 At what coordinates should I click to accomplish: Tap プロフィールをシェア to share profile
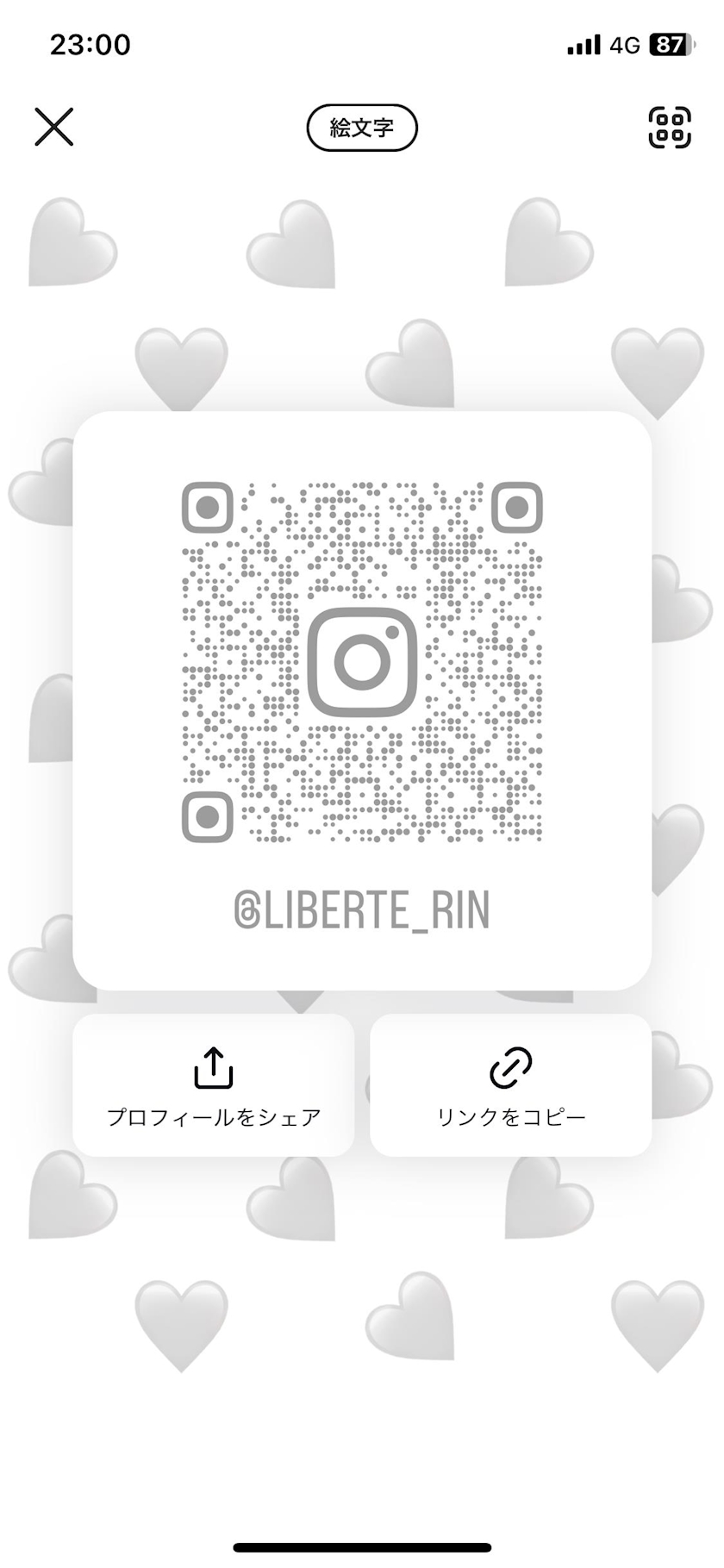pos(214,1084)
